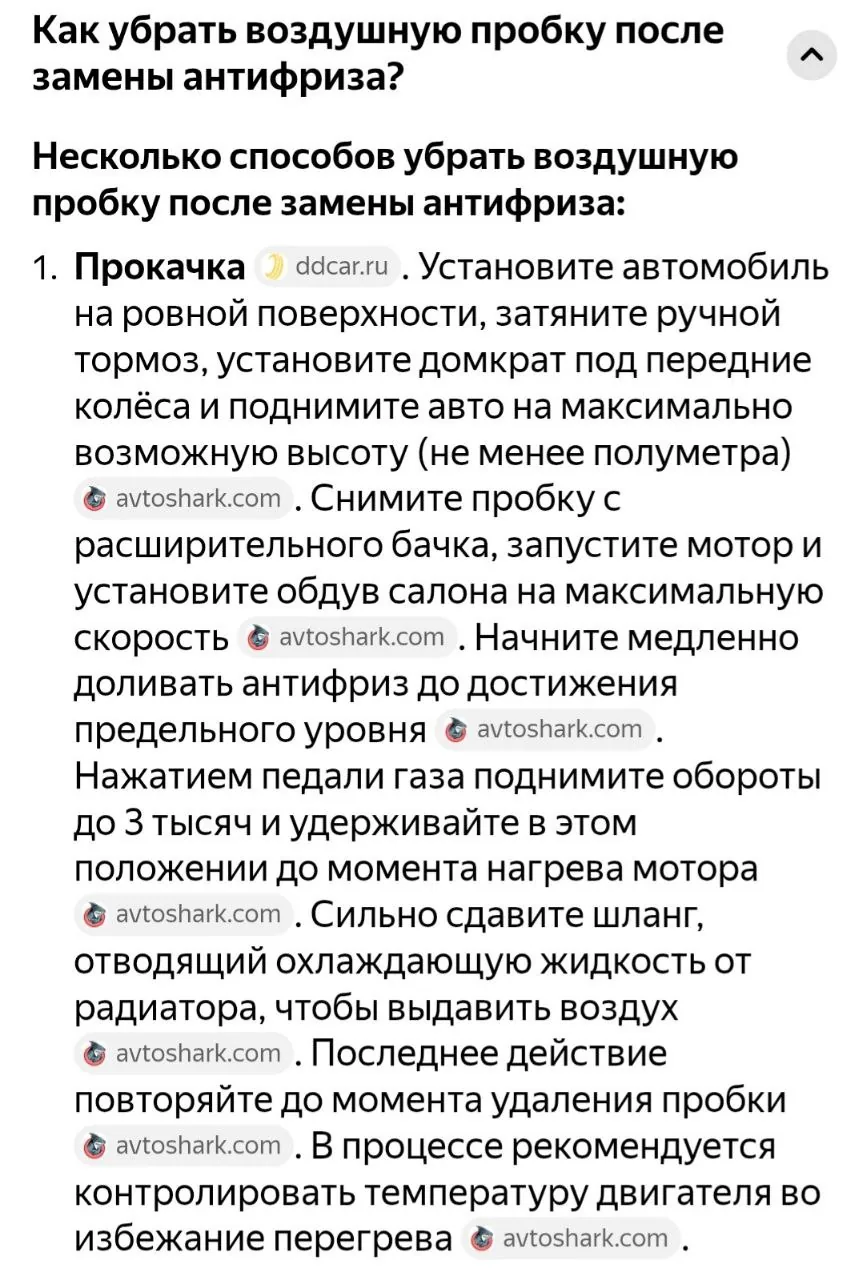
Task: Tap avtoshark.com chip after 'удаления пробки'
Action: pyautogui.click(x=185, y=1146)
